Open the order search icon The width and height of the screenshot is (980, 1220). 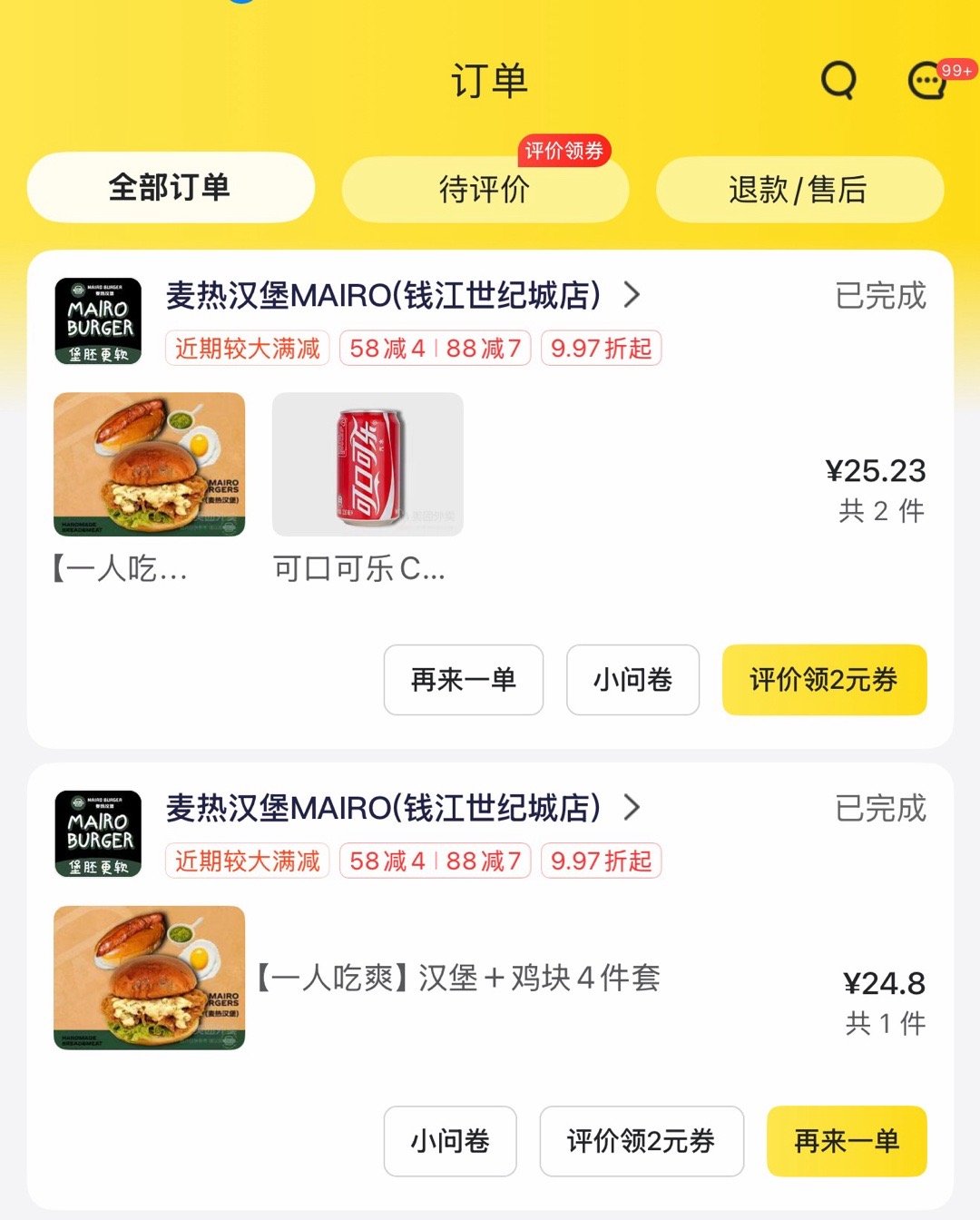(x=838, y=81)
